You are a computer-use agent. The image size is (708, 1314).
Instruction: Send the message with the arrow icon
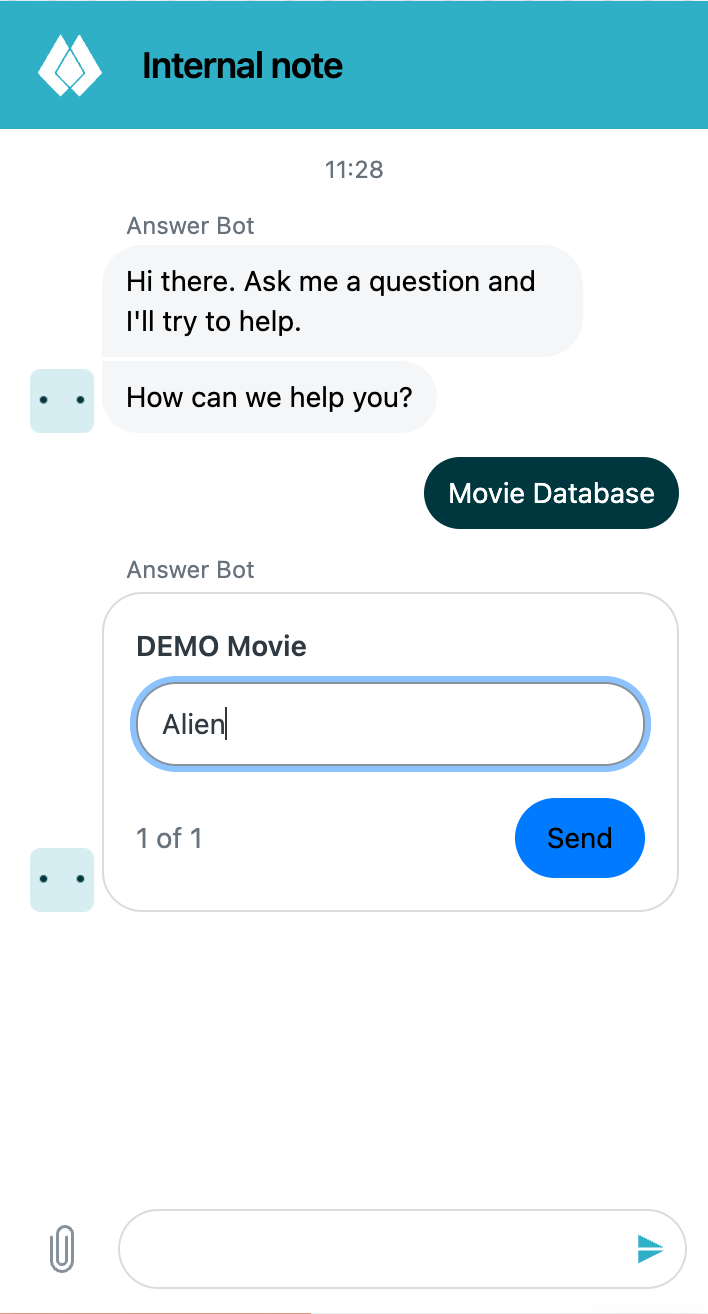pos(650,1248)
